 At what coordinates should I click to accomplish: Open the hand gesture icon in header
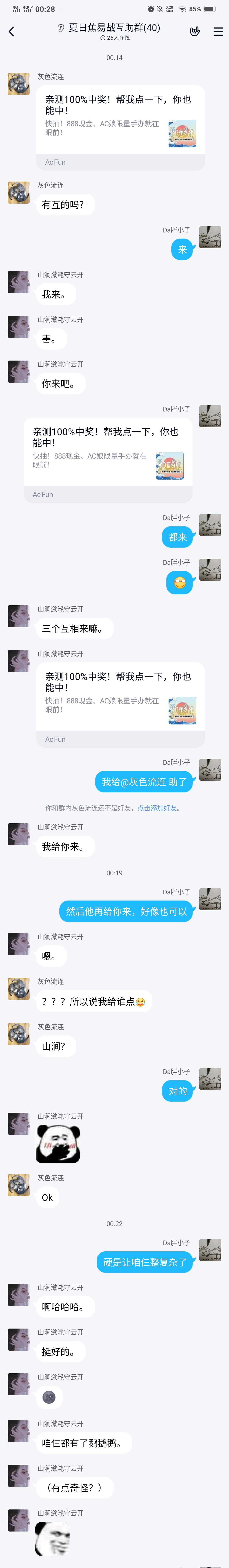point(195,32)
